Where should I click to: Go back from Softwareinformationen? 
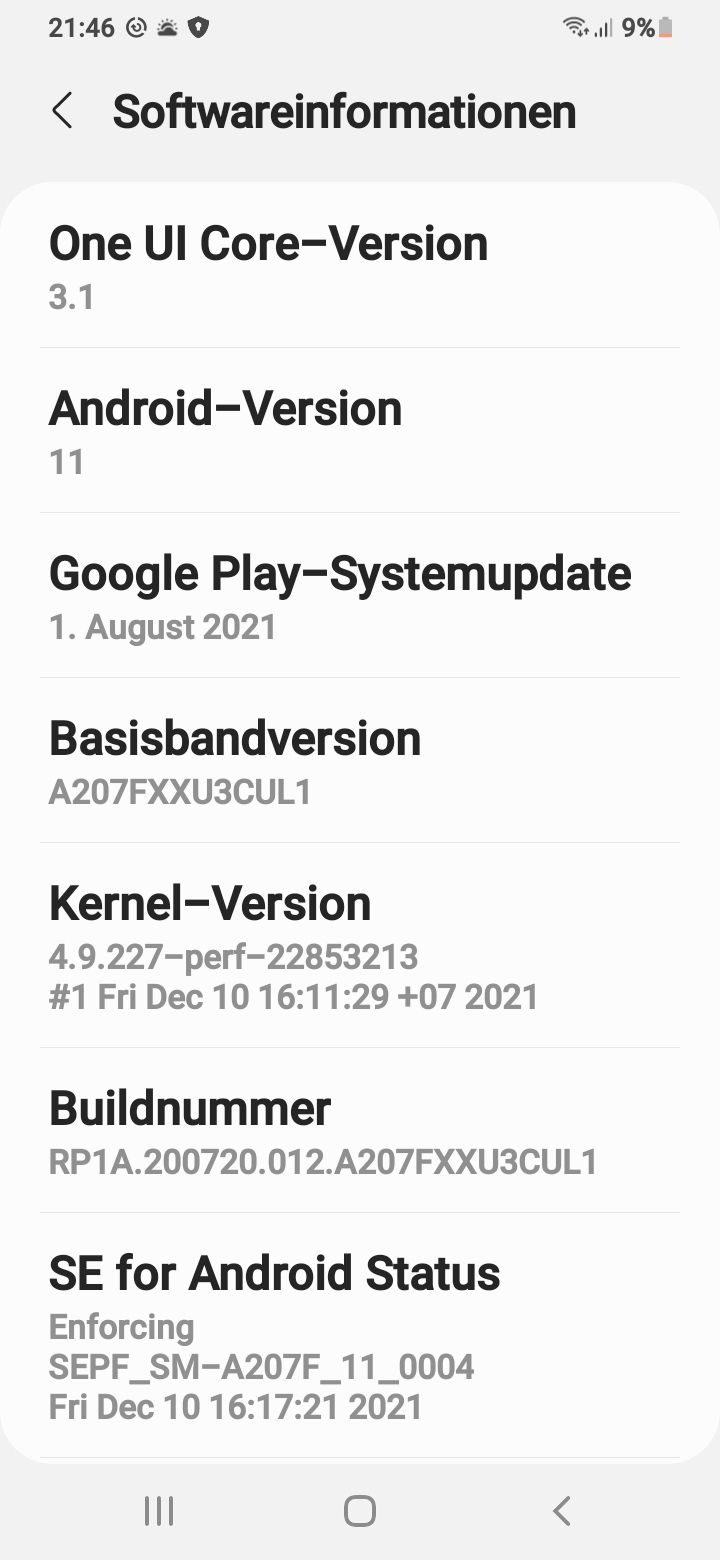pyautogui.click(x=62, y=111)
